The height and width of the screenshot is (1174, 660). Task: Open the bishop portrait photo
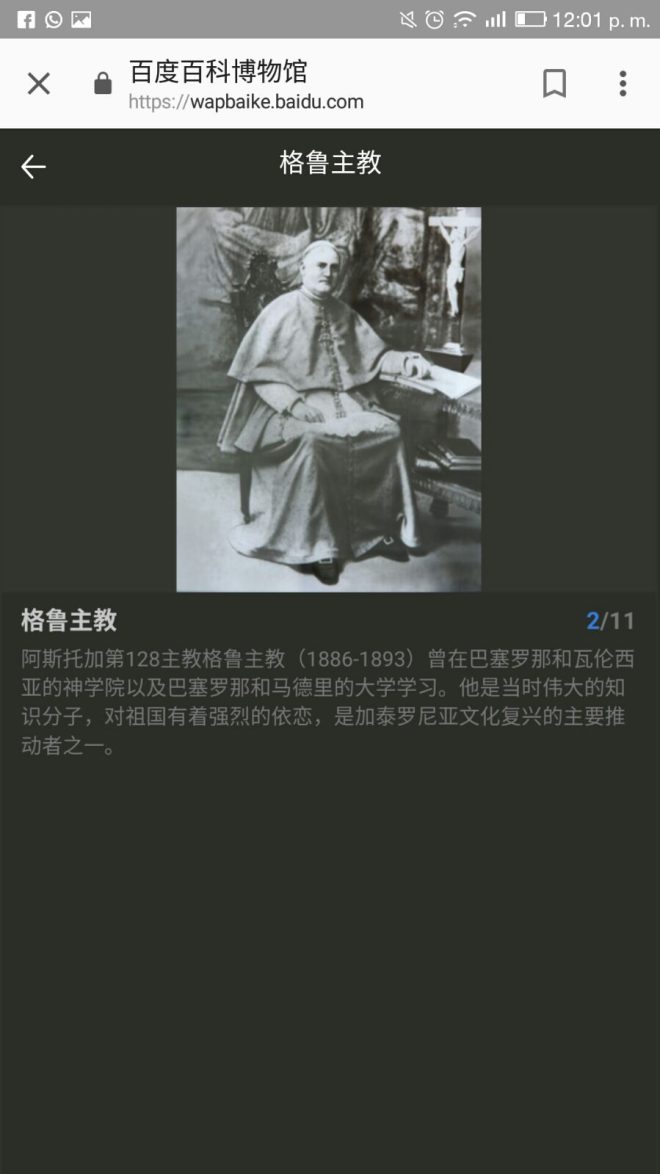point(329,399)
